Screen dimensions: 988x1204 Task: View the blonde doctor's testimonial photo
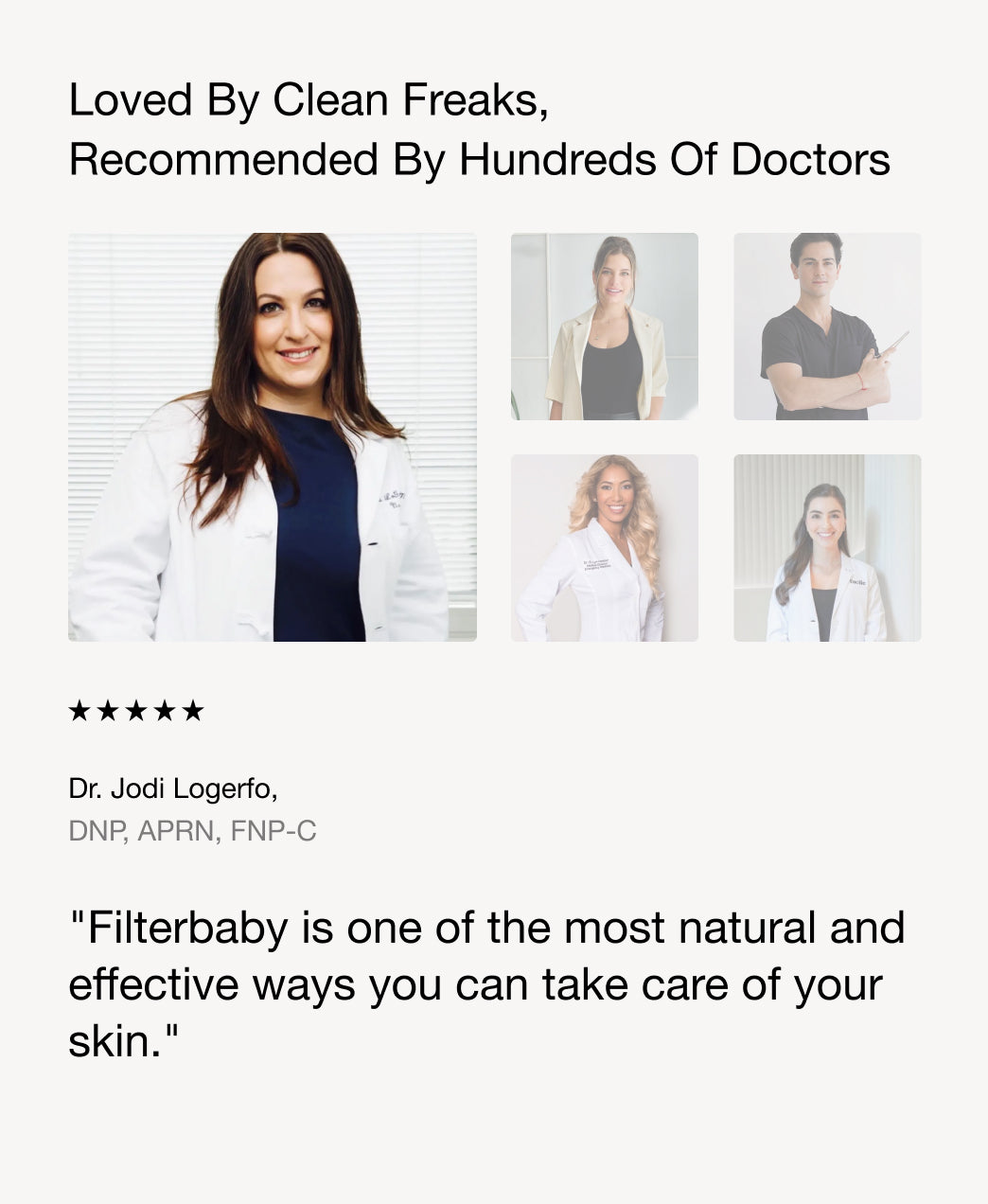[604, 547]
